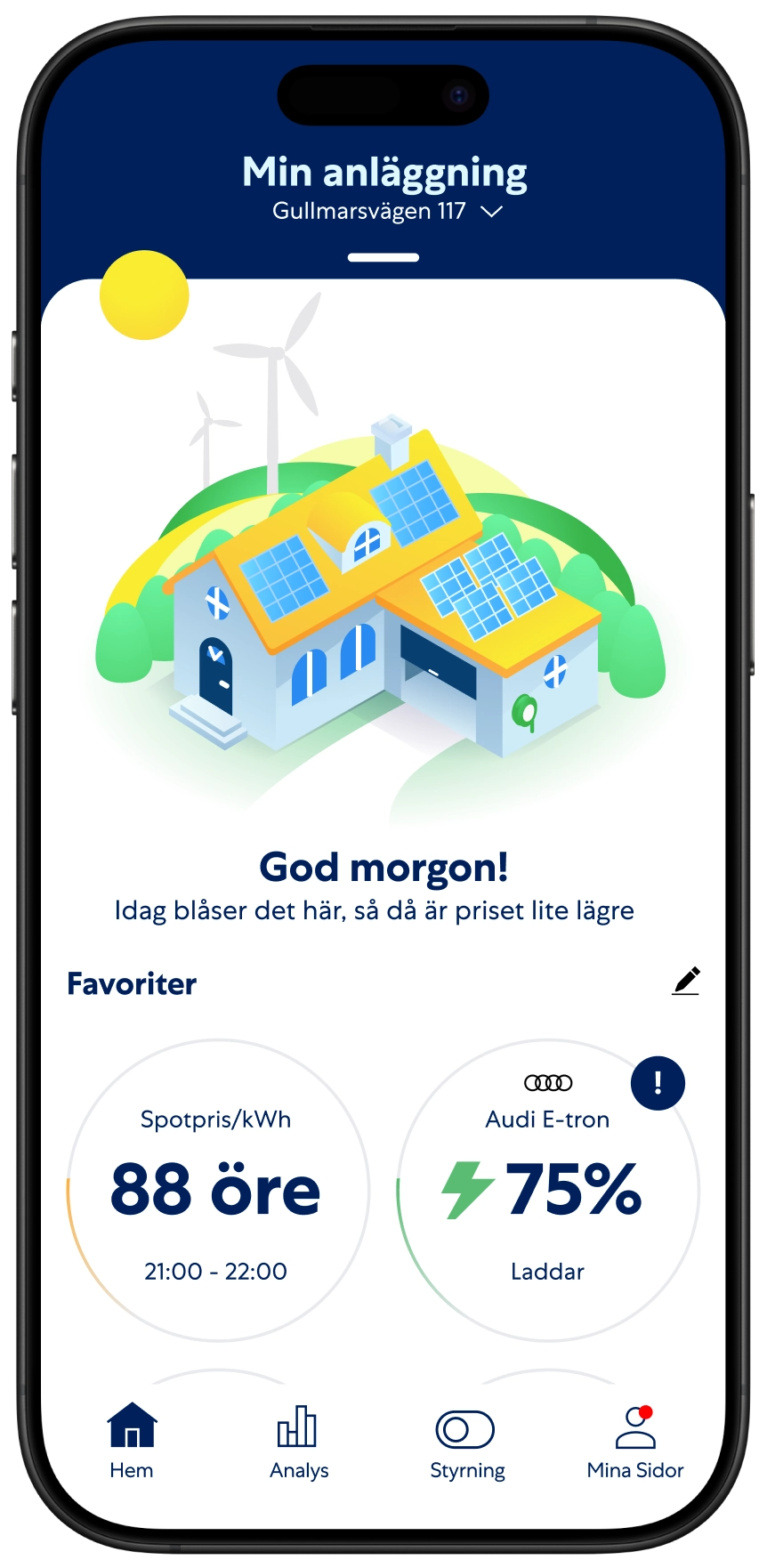Edit favorites with the pencil icon
The image size is (767, 1568).
685,981
